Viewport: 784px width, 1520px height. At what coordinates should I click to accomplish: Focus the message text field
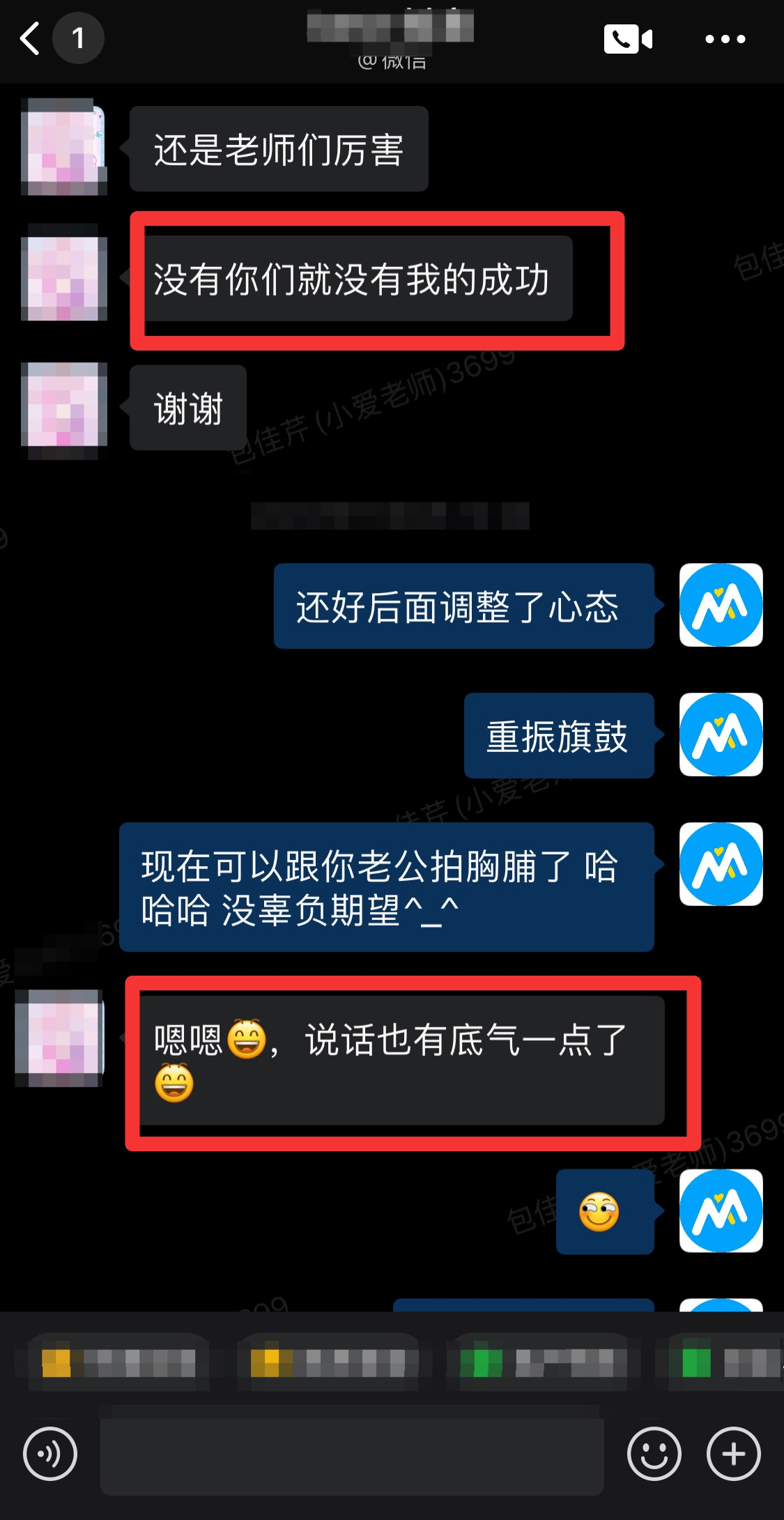click(352, 1454)
